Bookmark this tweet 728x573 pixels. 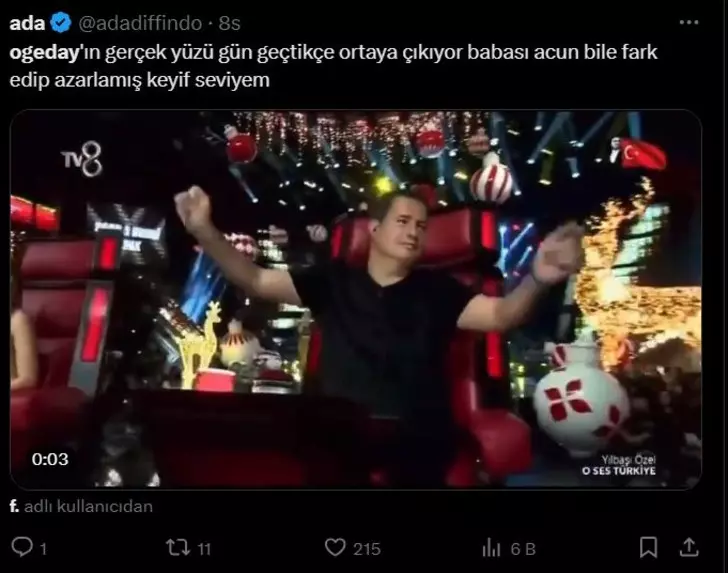648,547
